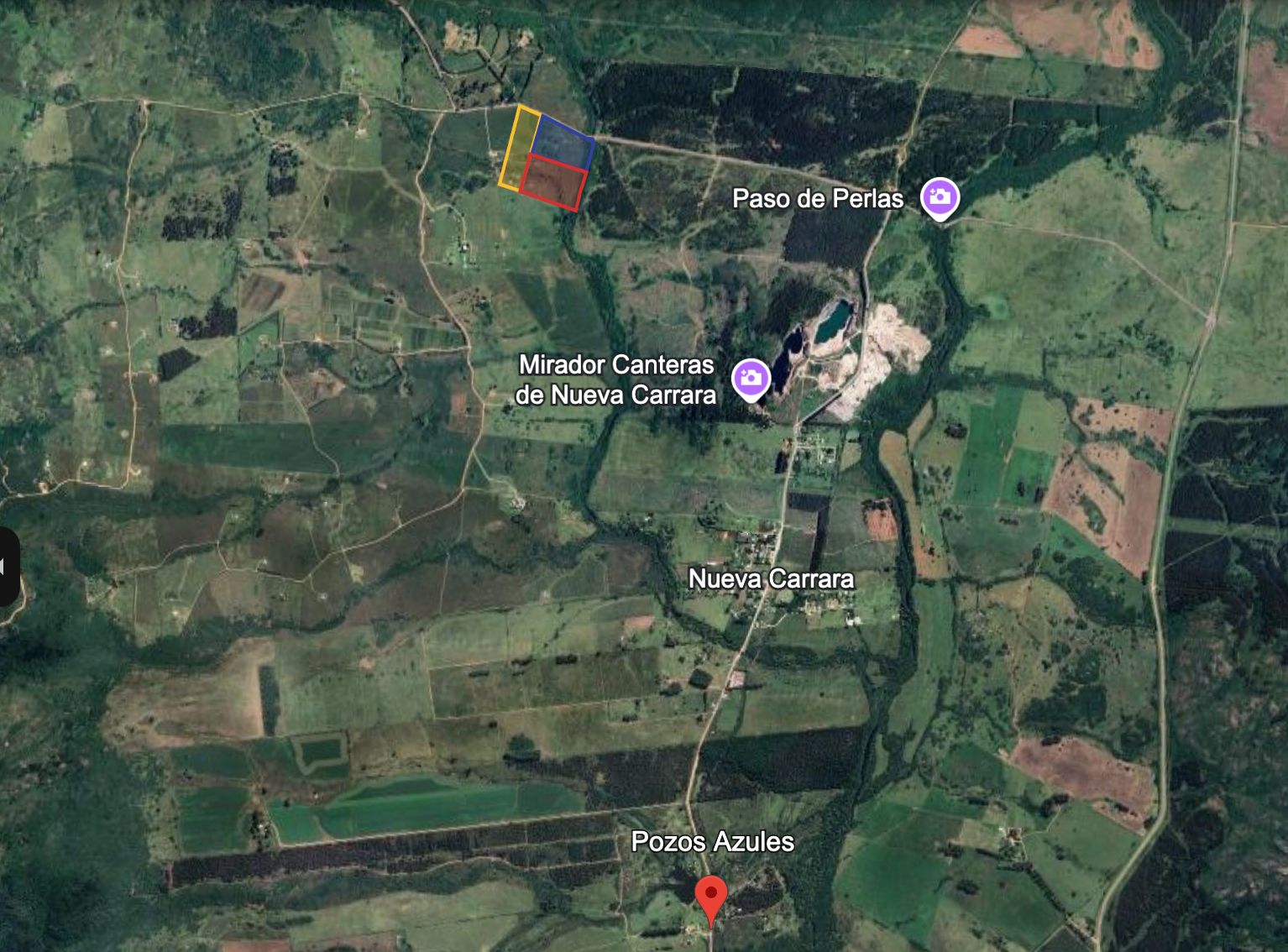
Task: Select the red Pozos Azules pin
Action: (x=712, y=898)
